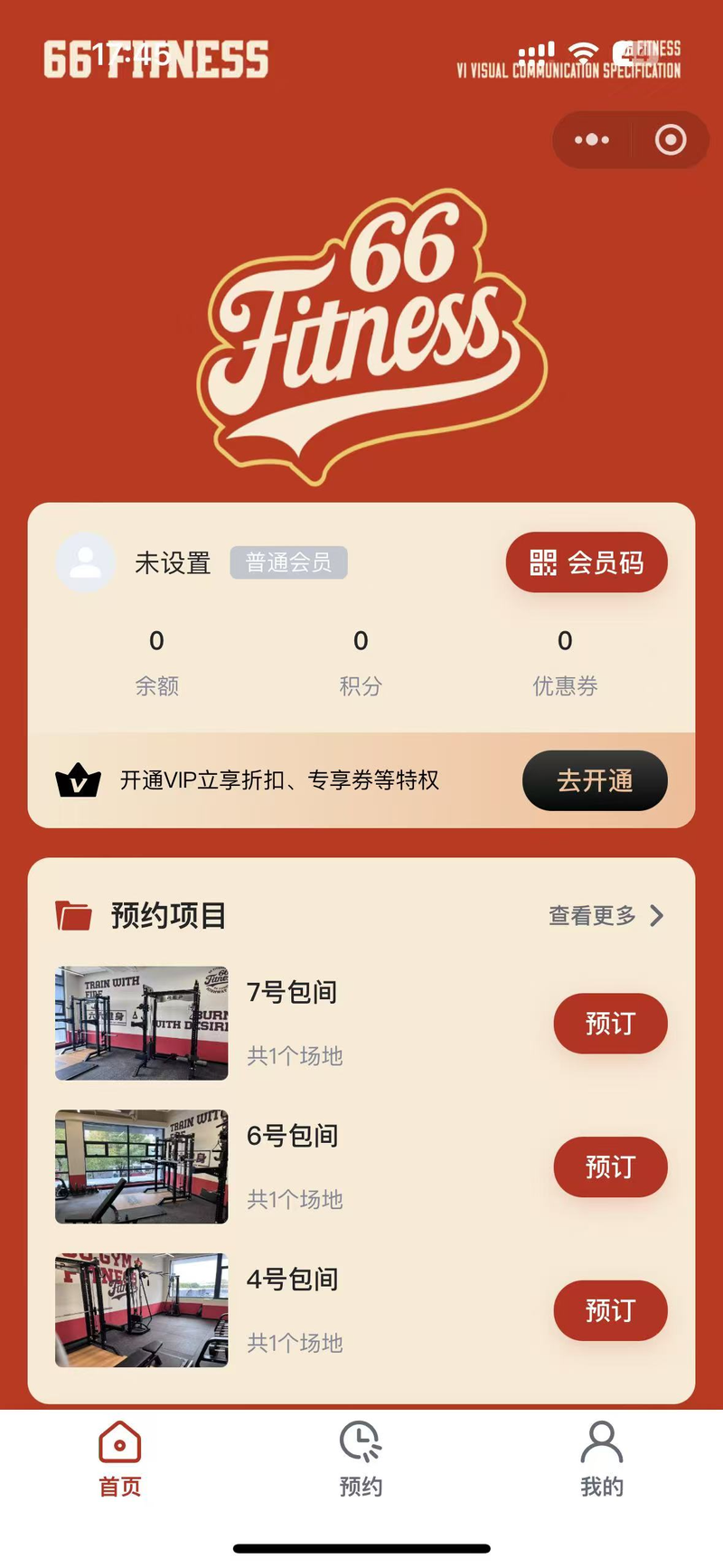
Task: Tap the profile avatar to set info
Action: 86,562
